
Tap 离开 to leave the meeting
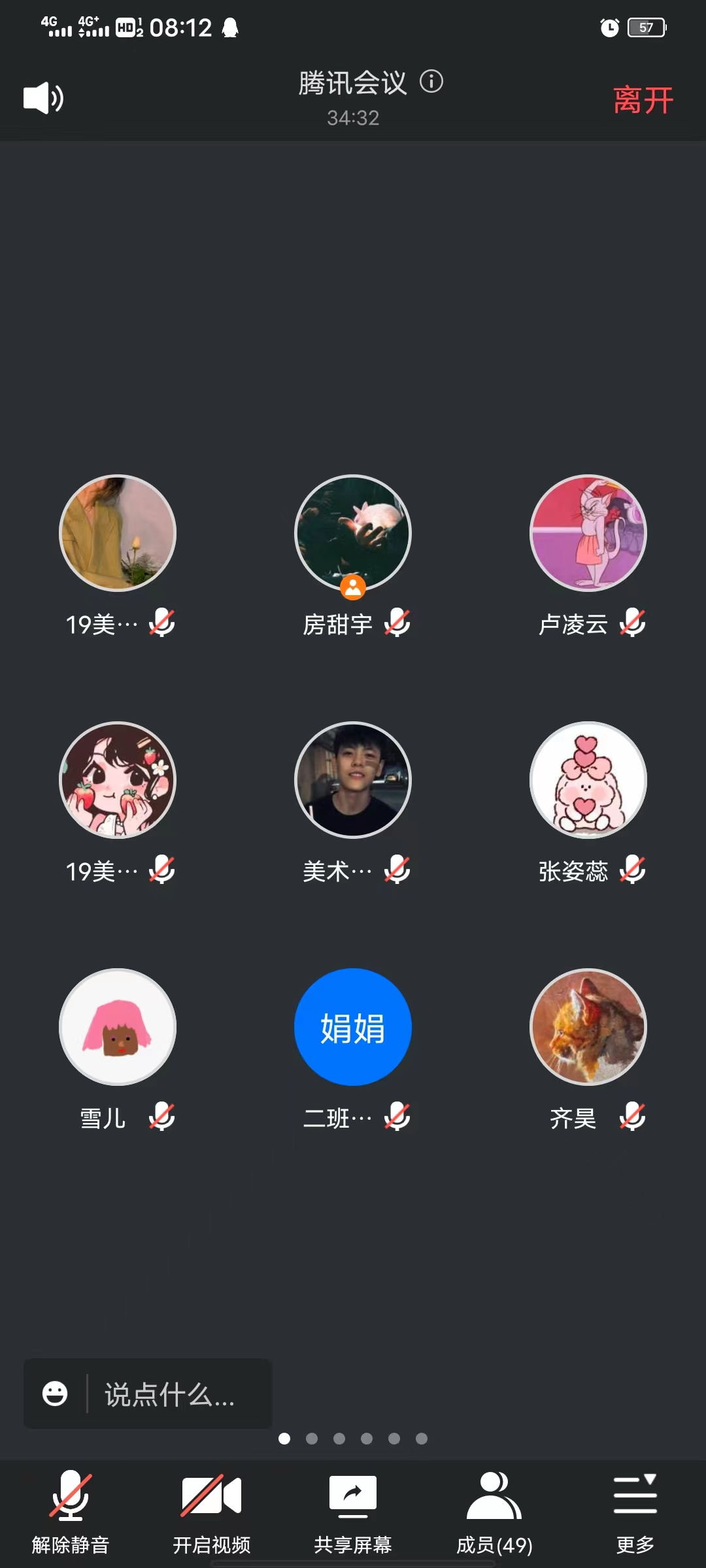[x=643, y=100]
